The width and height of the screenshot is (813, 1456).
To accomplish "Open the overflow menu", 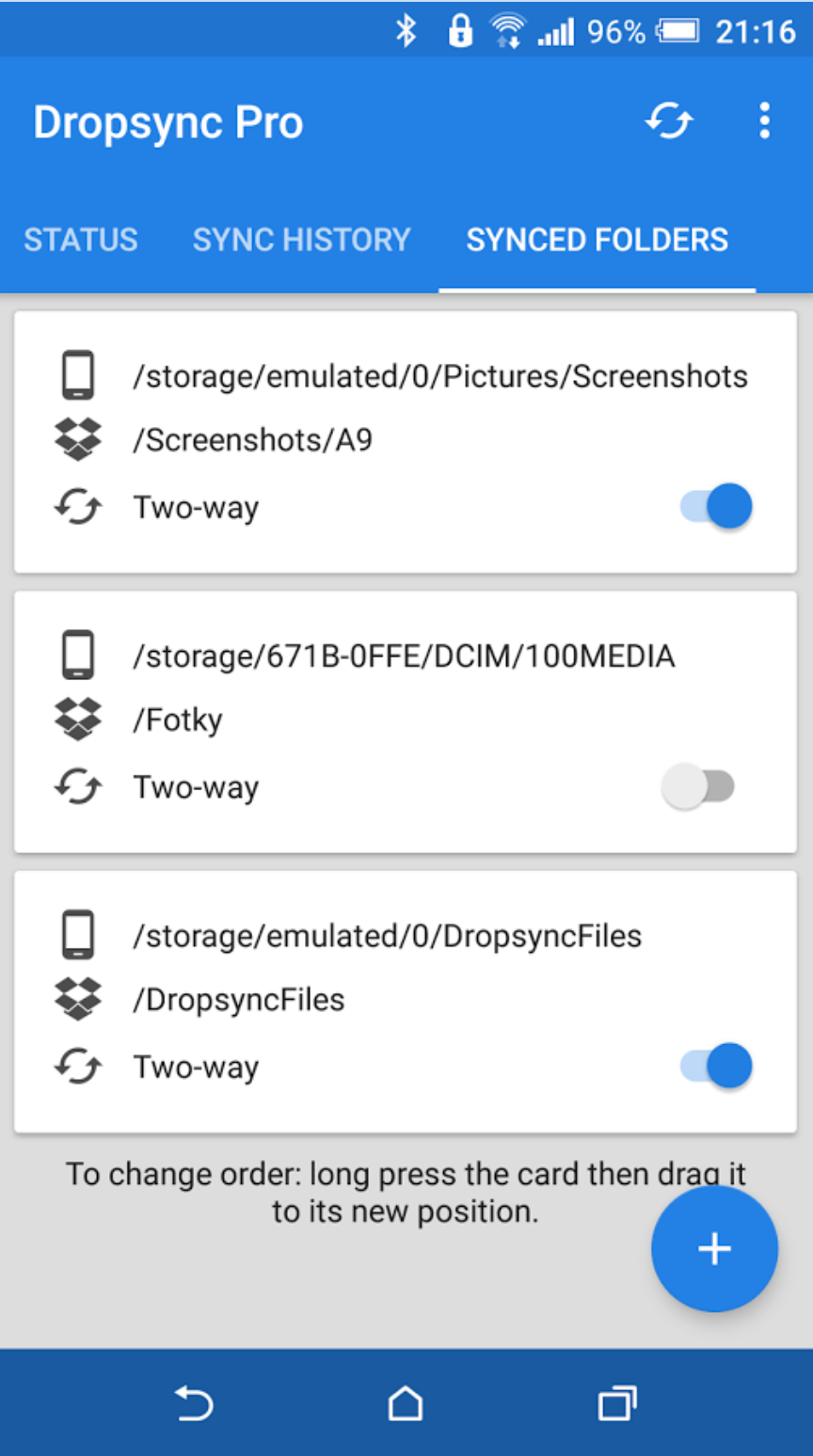I will (x=764, y=121).
